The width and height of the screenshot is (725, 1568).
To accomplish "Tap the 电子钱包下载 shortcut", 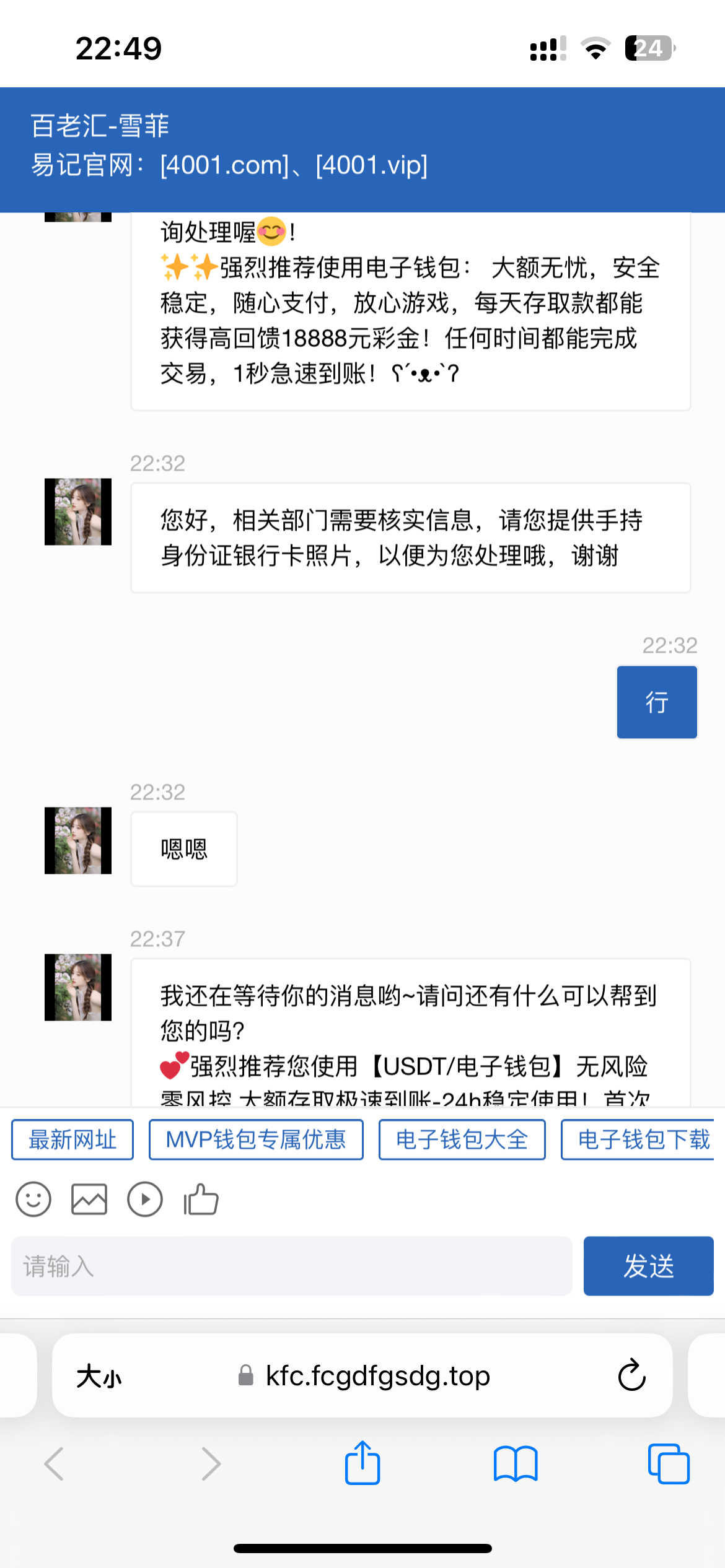I will pyautogui.click(x=643, y=1139).
